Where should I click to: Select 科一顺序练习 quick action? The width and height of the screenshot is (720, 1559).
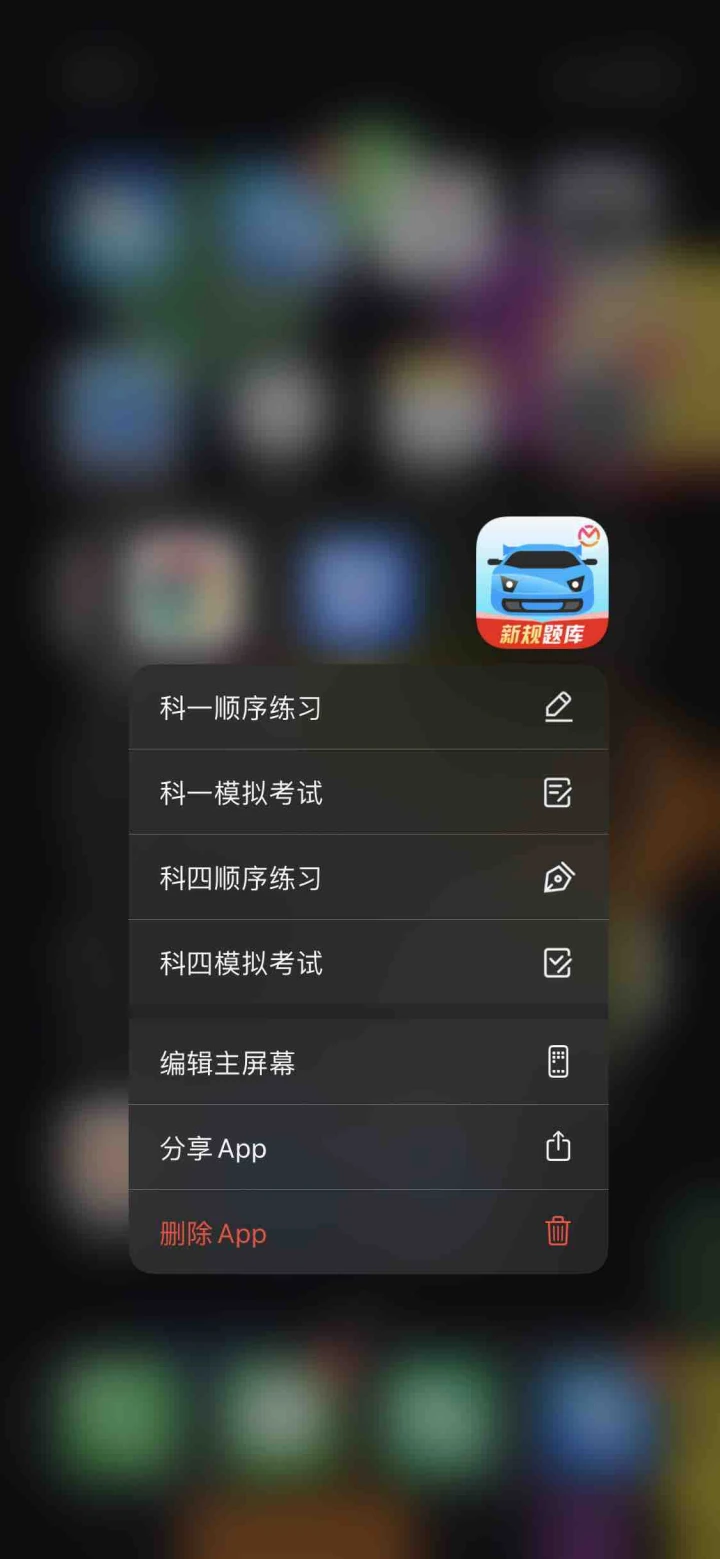click(x=368, y=708)
